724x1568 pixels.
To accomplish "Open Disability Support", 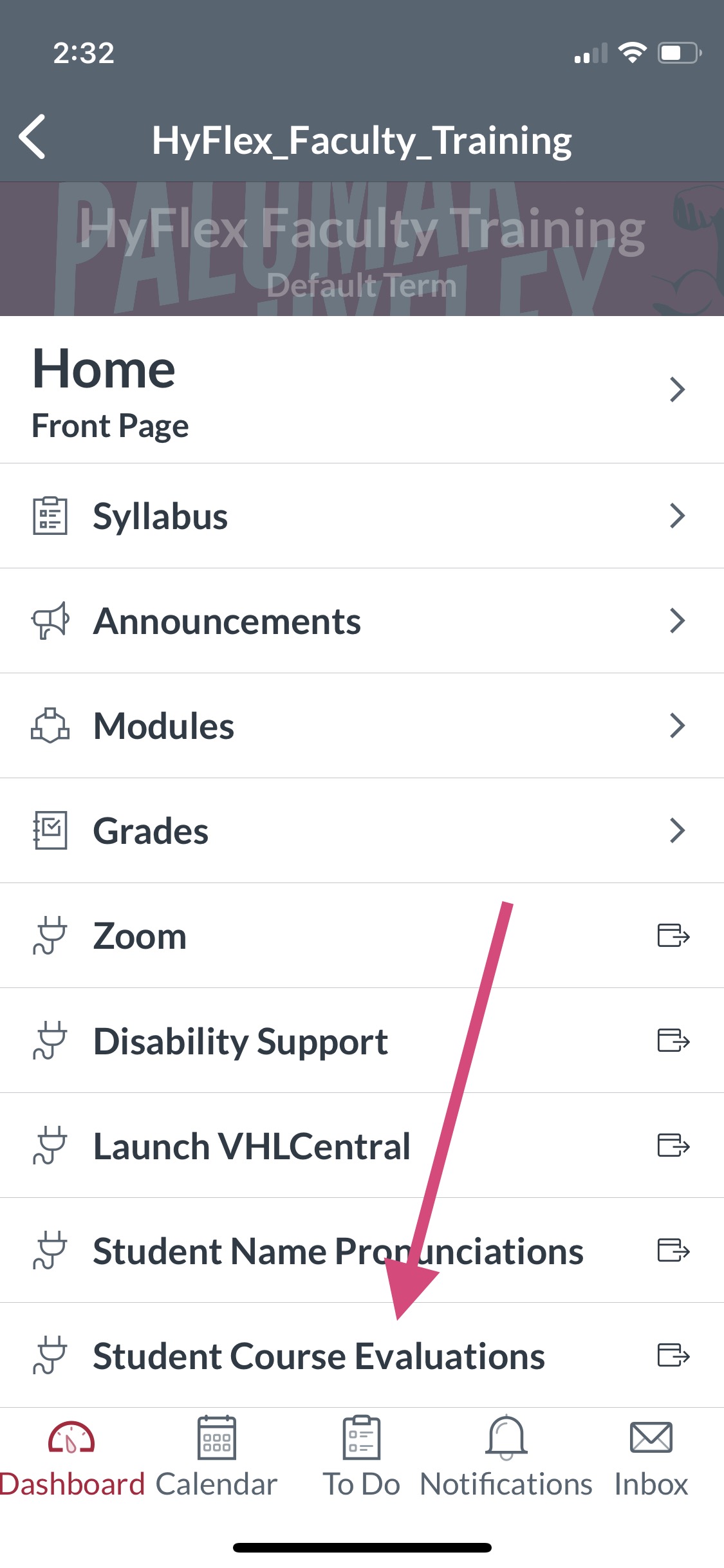I will 362,1040.
